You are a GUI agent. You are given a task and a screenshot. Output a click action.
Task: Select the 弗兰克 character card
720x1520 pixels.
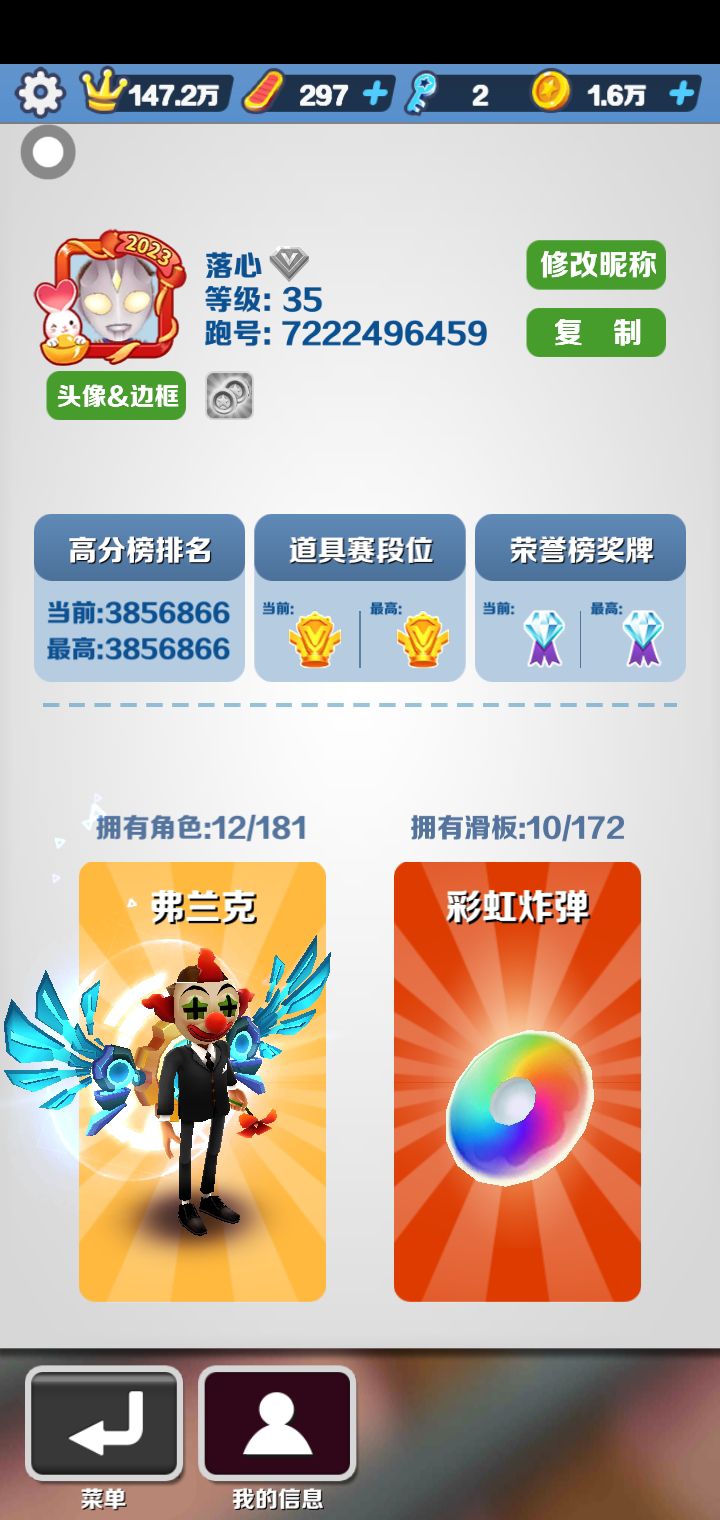point(202,1081)
